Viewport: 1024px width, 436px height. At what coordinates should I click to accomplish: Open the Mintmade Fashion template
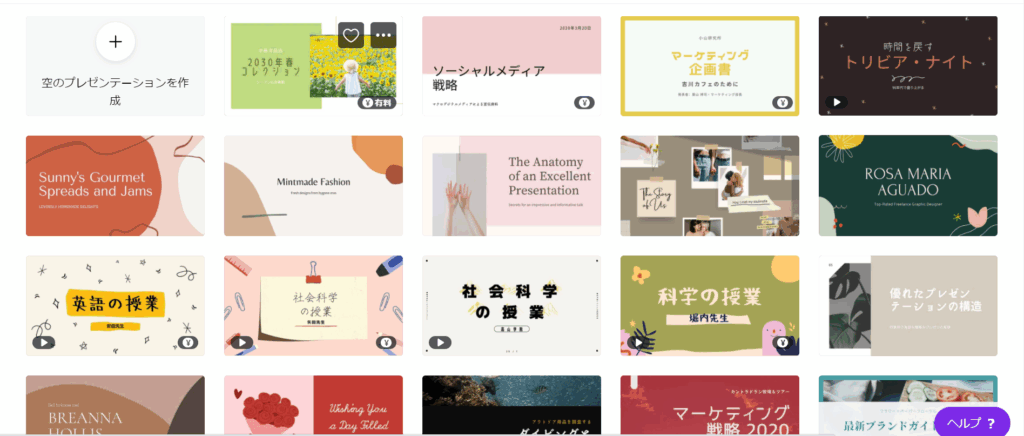(313, 186)
